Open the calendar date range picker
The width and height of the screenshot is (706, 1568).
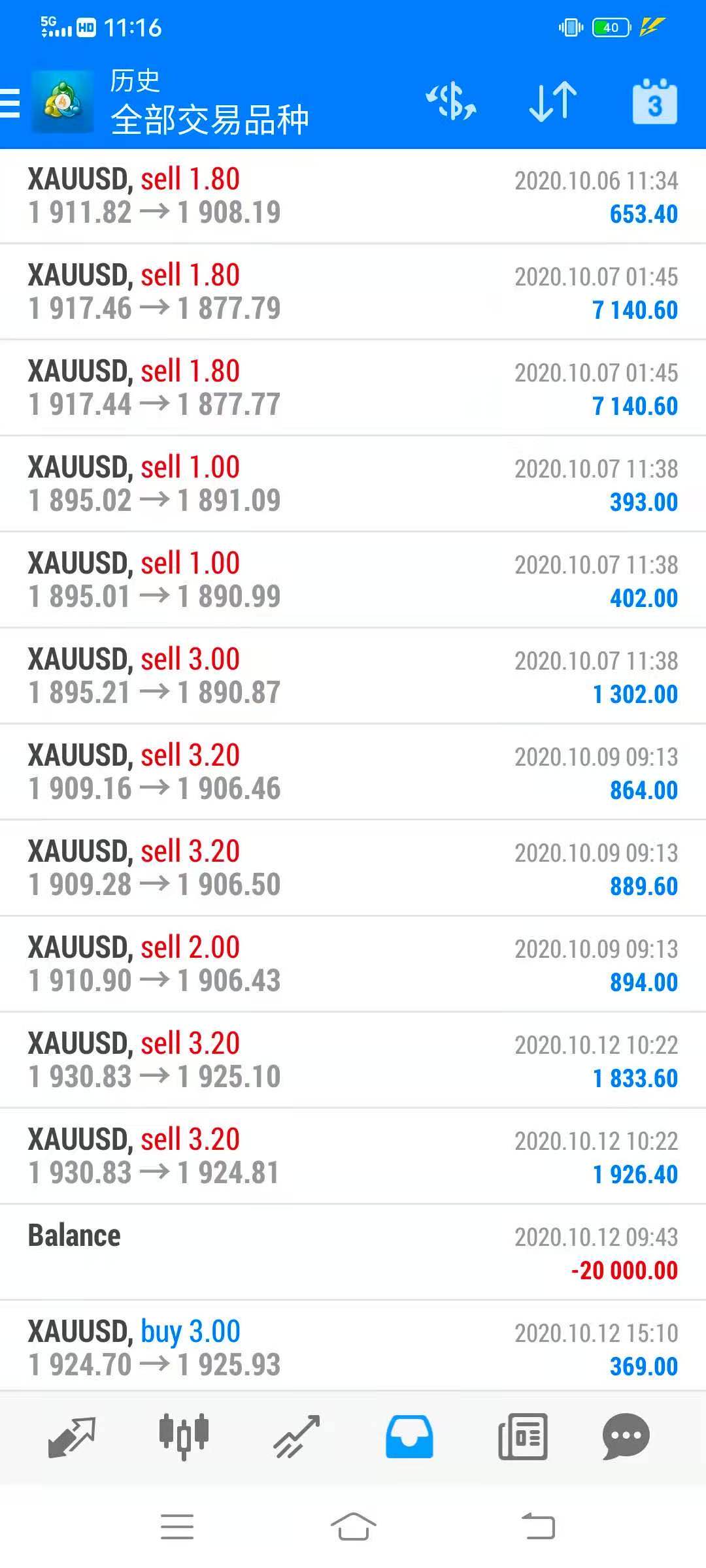(x=655, y=102)
